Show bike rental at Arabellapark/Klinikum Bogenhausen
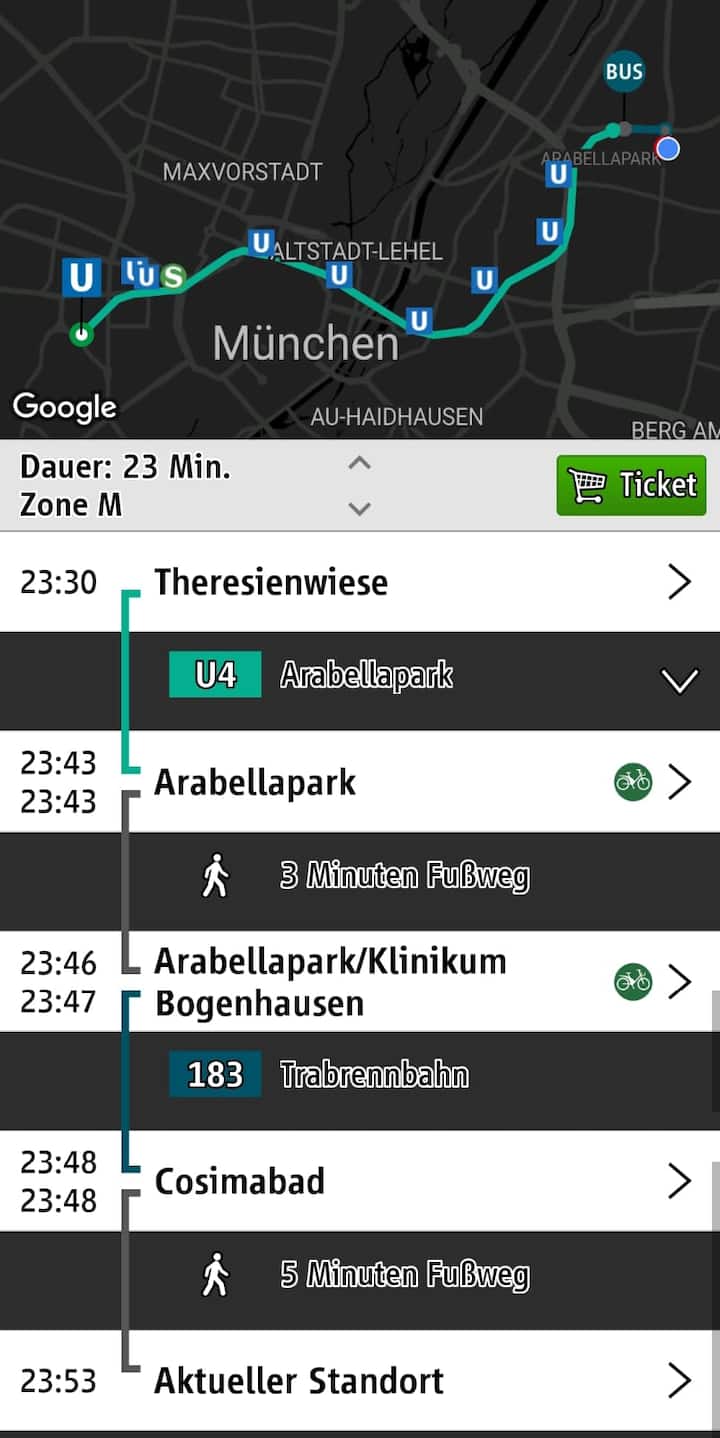The height and width of the screenshot is (1438, 720). point(632,981)
